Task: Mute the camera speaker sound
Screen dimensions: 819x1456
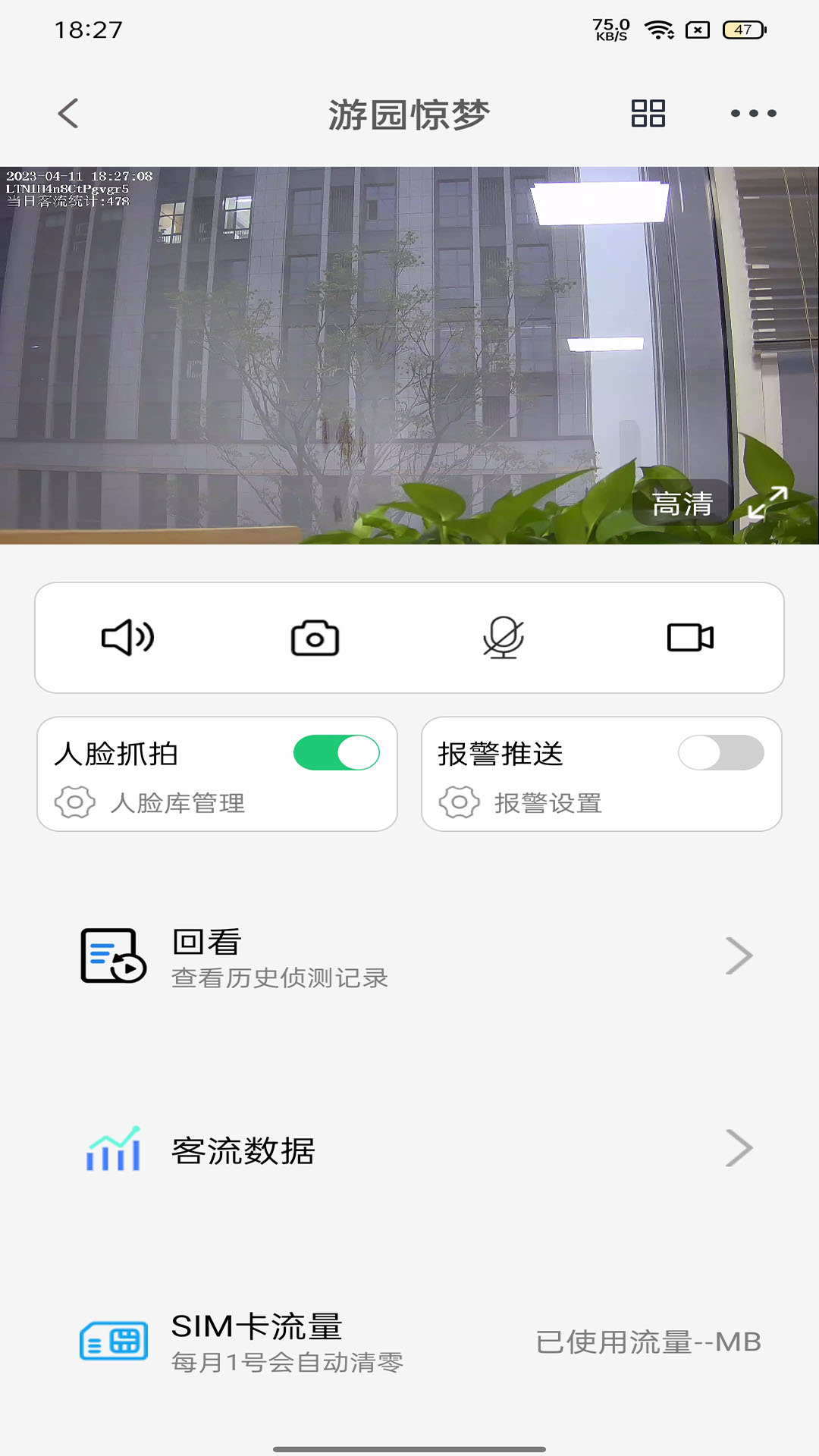Action: (127, 638)
